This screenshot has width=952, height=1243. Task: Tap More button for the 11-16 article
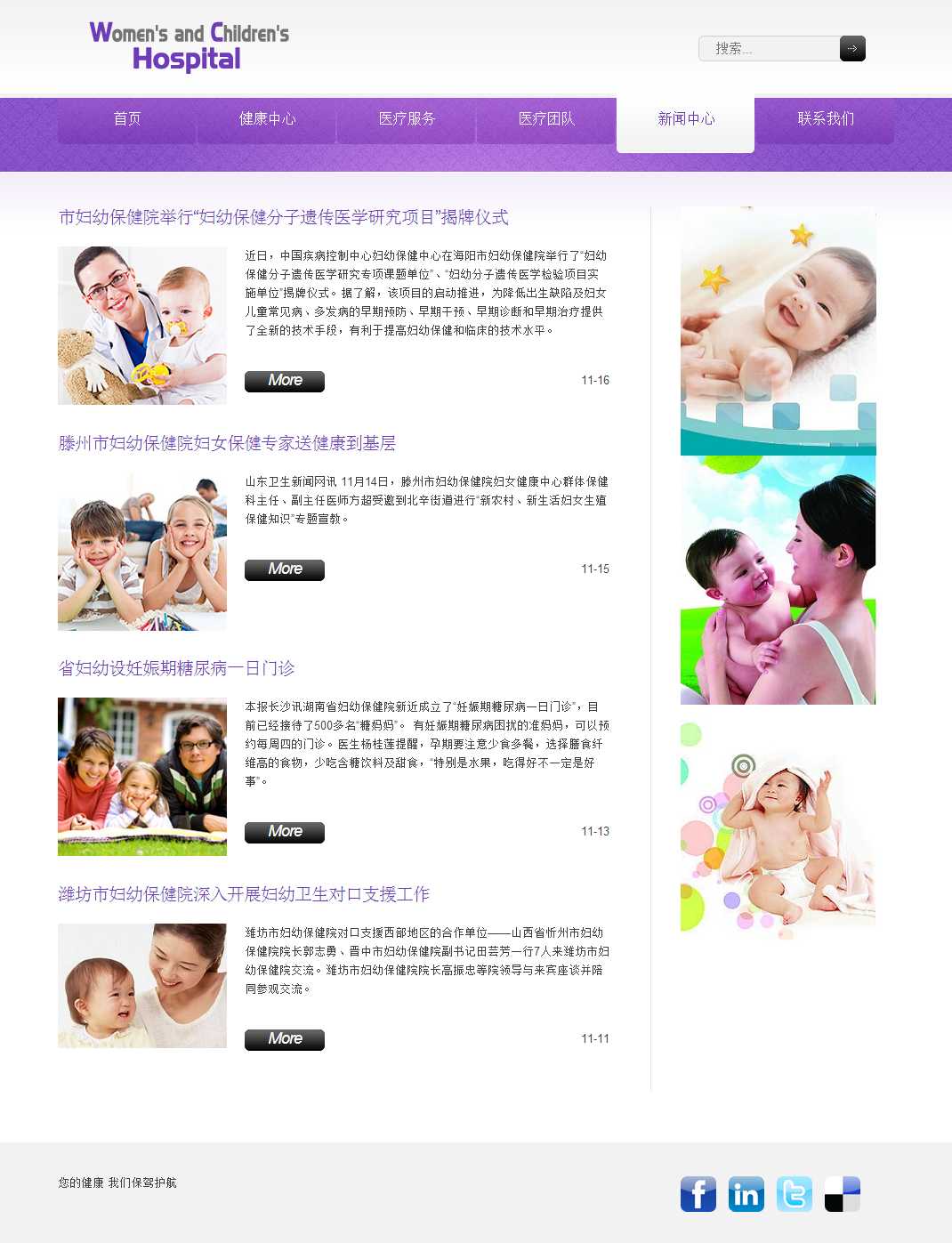[285, 381]
